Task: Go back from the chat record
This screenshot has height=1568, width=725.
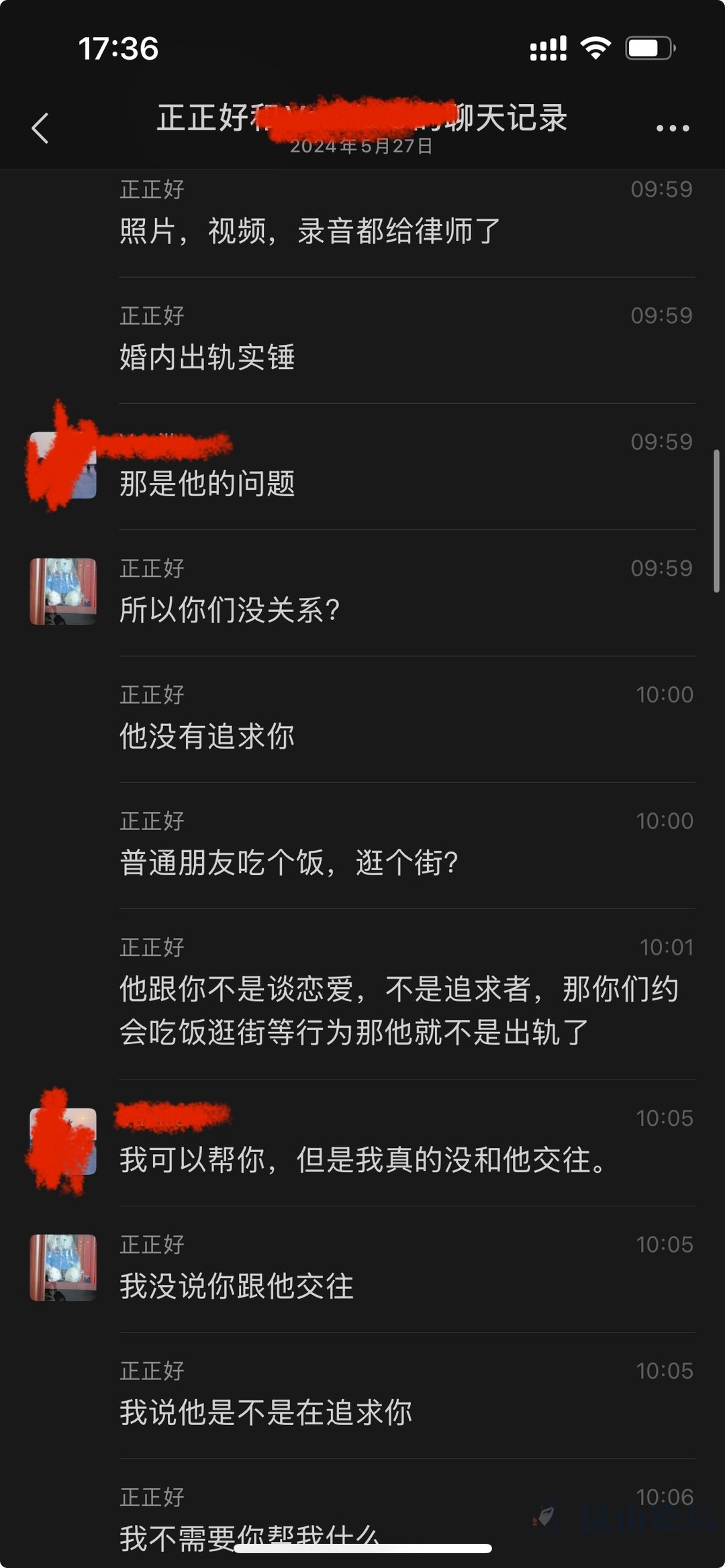Action: click(40, 127)
